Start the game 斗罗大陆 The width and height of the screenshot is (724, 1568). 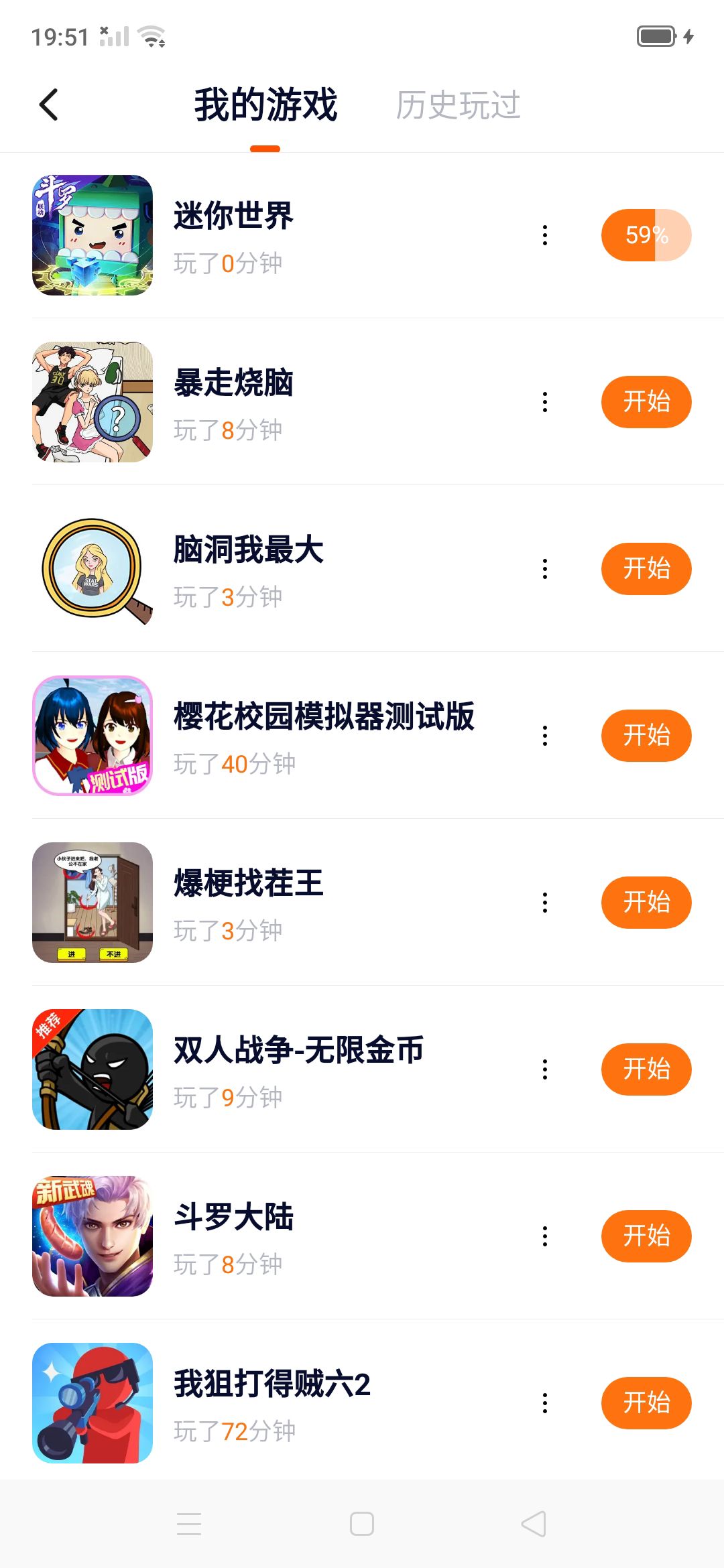pos(646,1236)
